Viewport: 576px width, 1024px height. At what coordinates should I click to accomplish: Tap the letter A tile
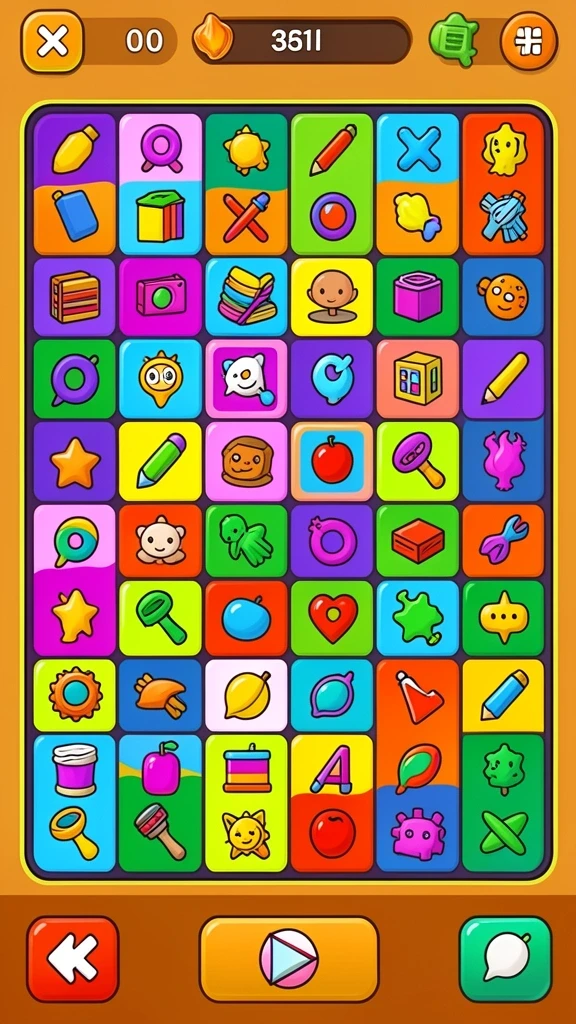[x=332, y=771]
